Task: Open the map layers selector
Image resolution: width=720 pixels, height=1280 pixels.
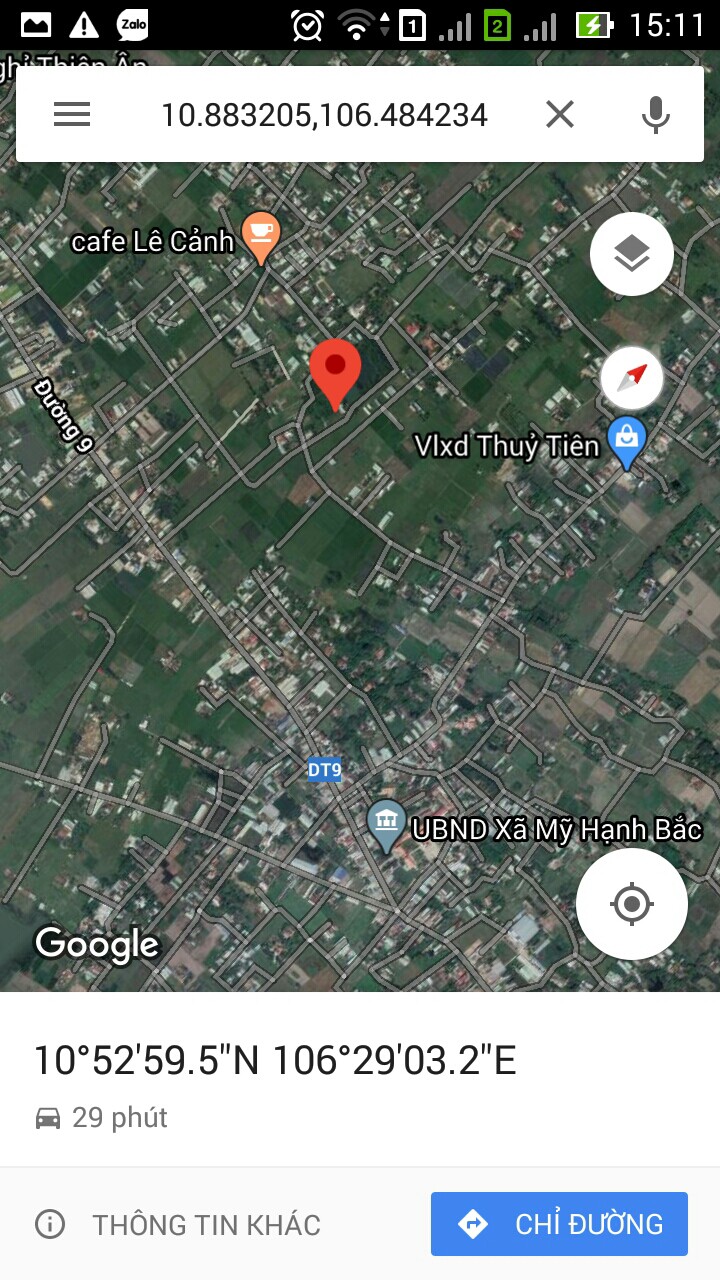Action: click(632, 254)
